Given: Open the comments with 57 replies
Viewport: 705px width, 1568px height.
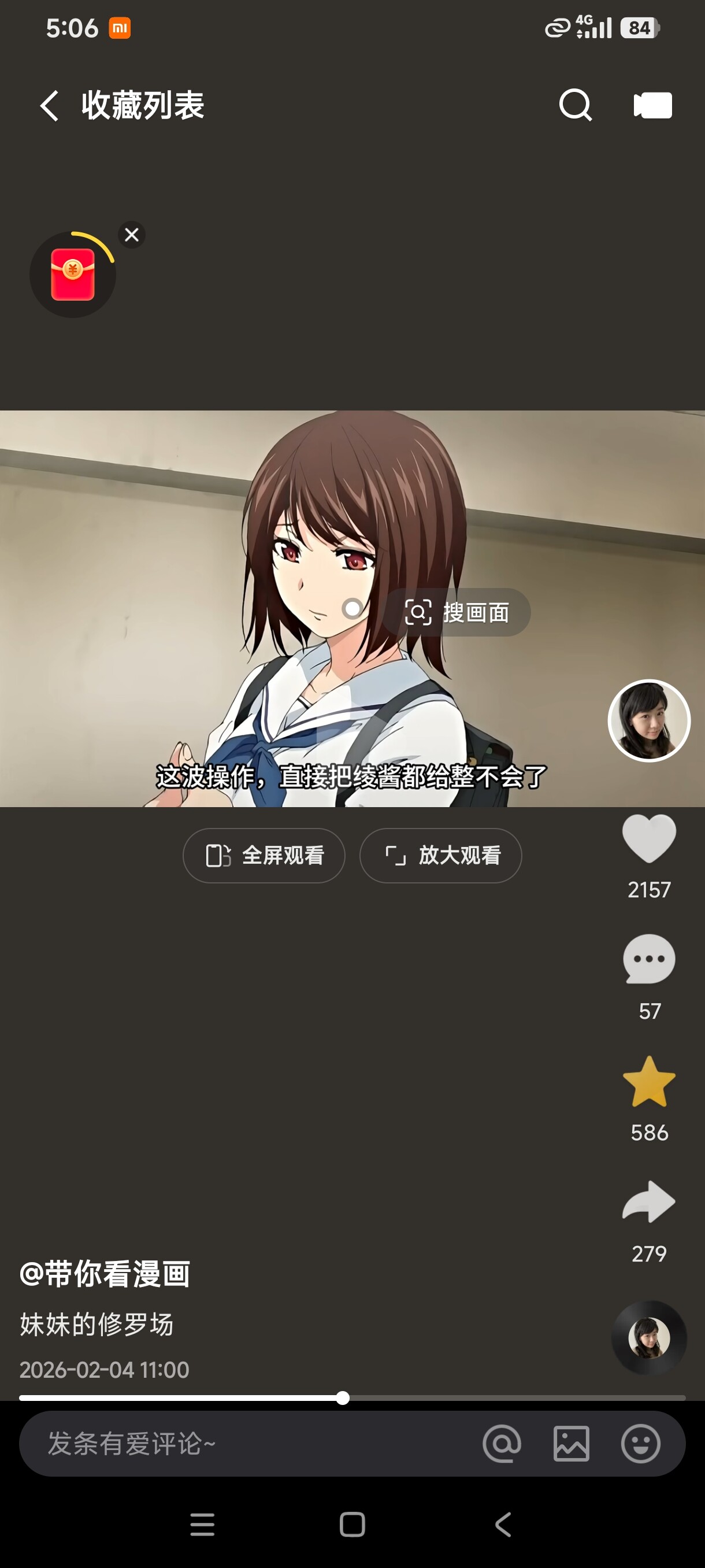Looking at the screenshot, I should click(648, 959).
